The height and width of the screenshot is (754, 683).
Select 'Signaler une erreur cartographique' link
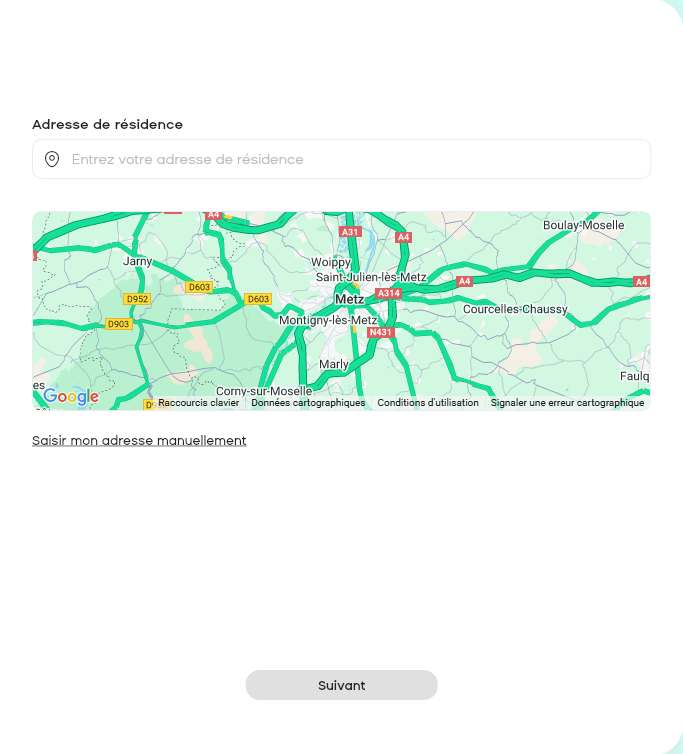click(567, 403)
